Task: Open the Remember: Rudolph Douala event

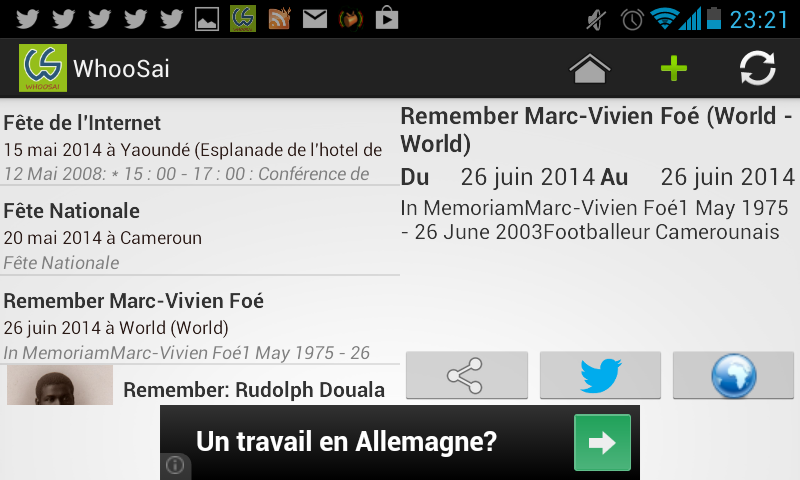Action: point(253,389)
